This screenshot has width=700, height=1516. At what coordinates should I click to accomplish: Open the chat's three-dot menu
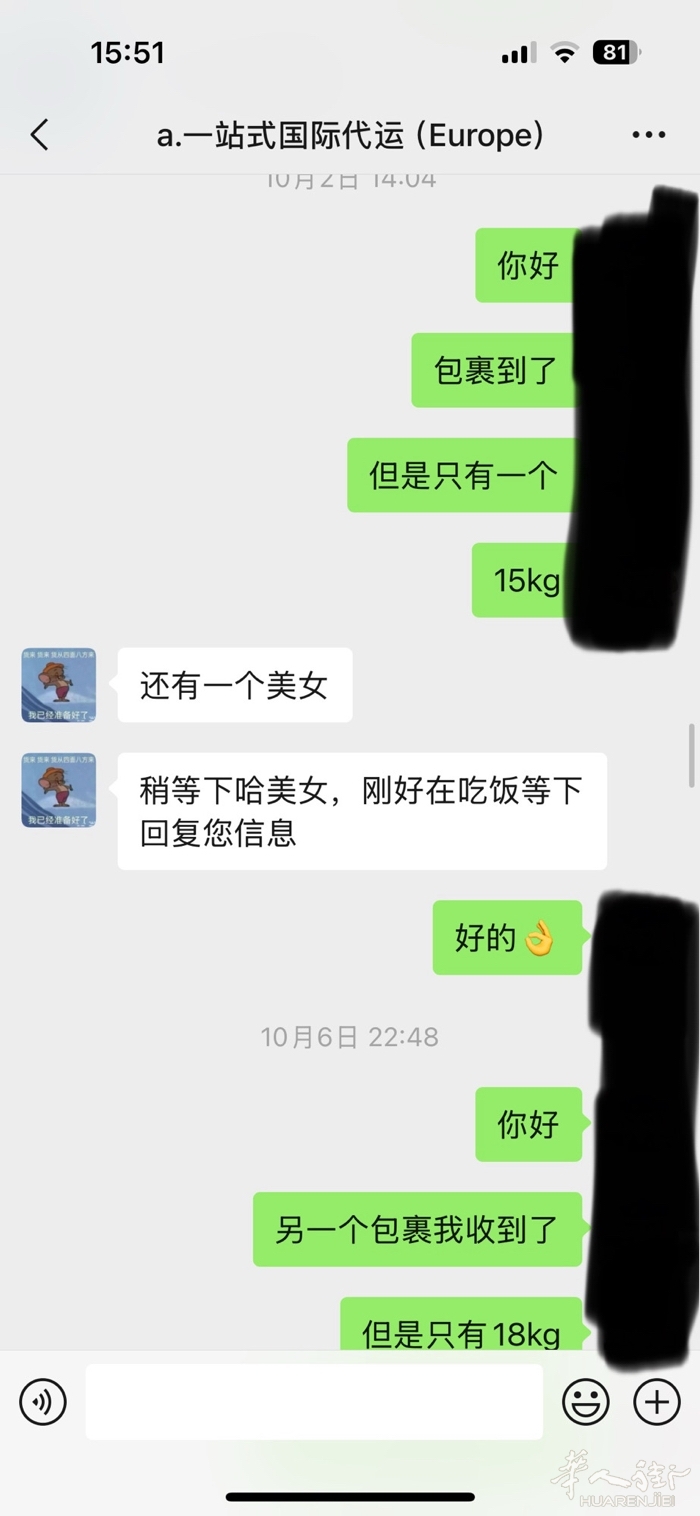click(648, 136)
